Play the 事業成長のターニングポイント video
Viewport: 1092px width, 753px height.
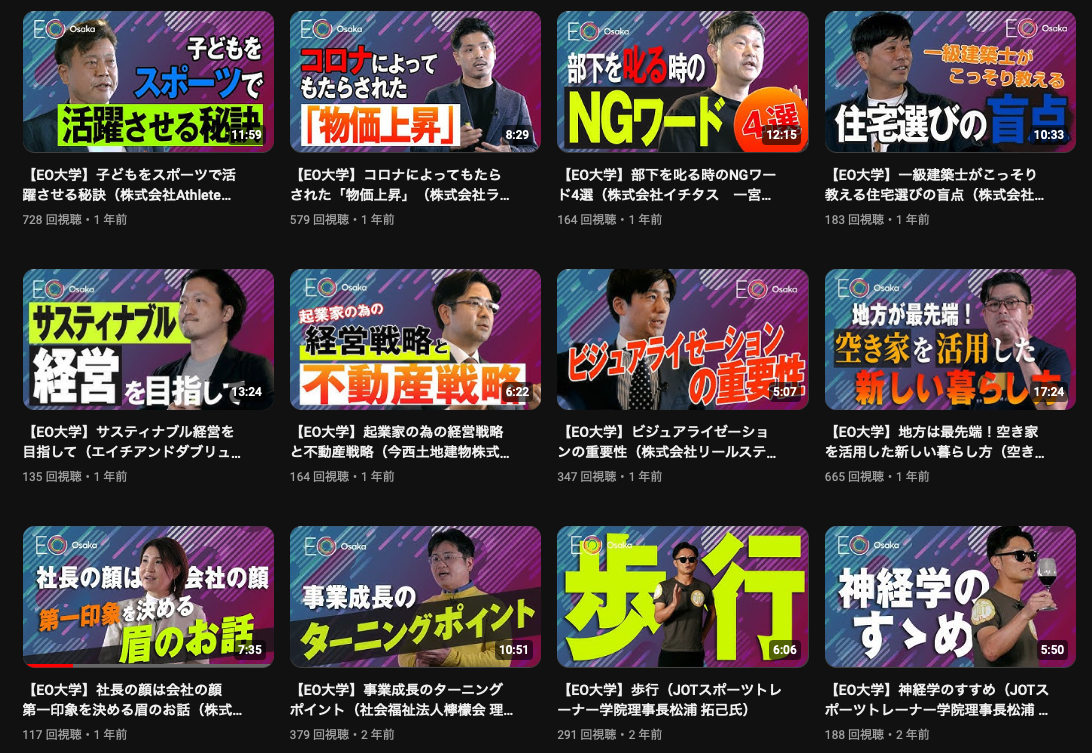[x=415, y=597]
